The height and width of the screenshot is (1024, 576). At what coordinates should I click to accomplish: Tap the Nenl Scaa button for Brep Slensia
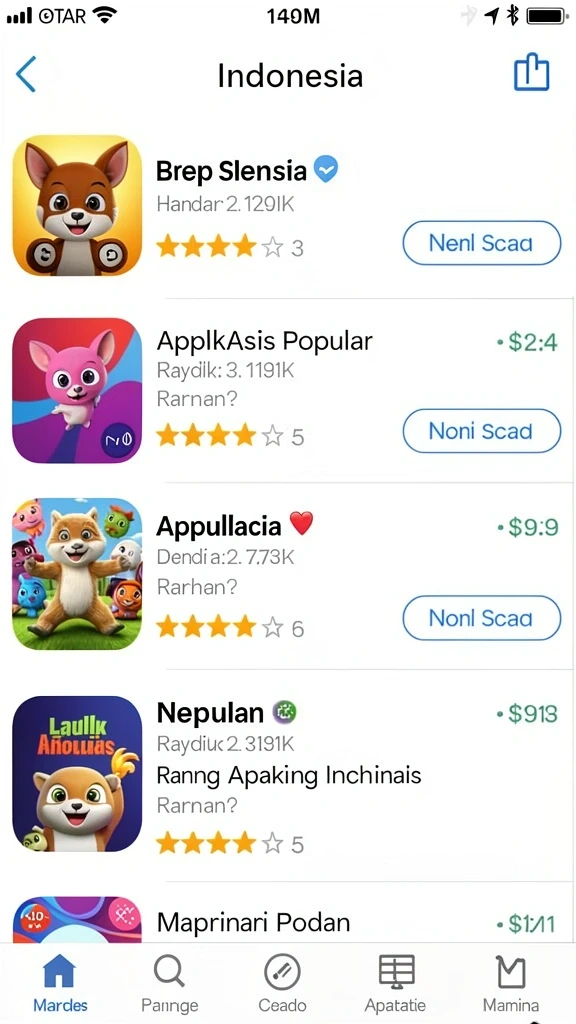point(481,243)
